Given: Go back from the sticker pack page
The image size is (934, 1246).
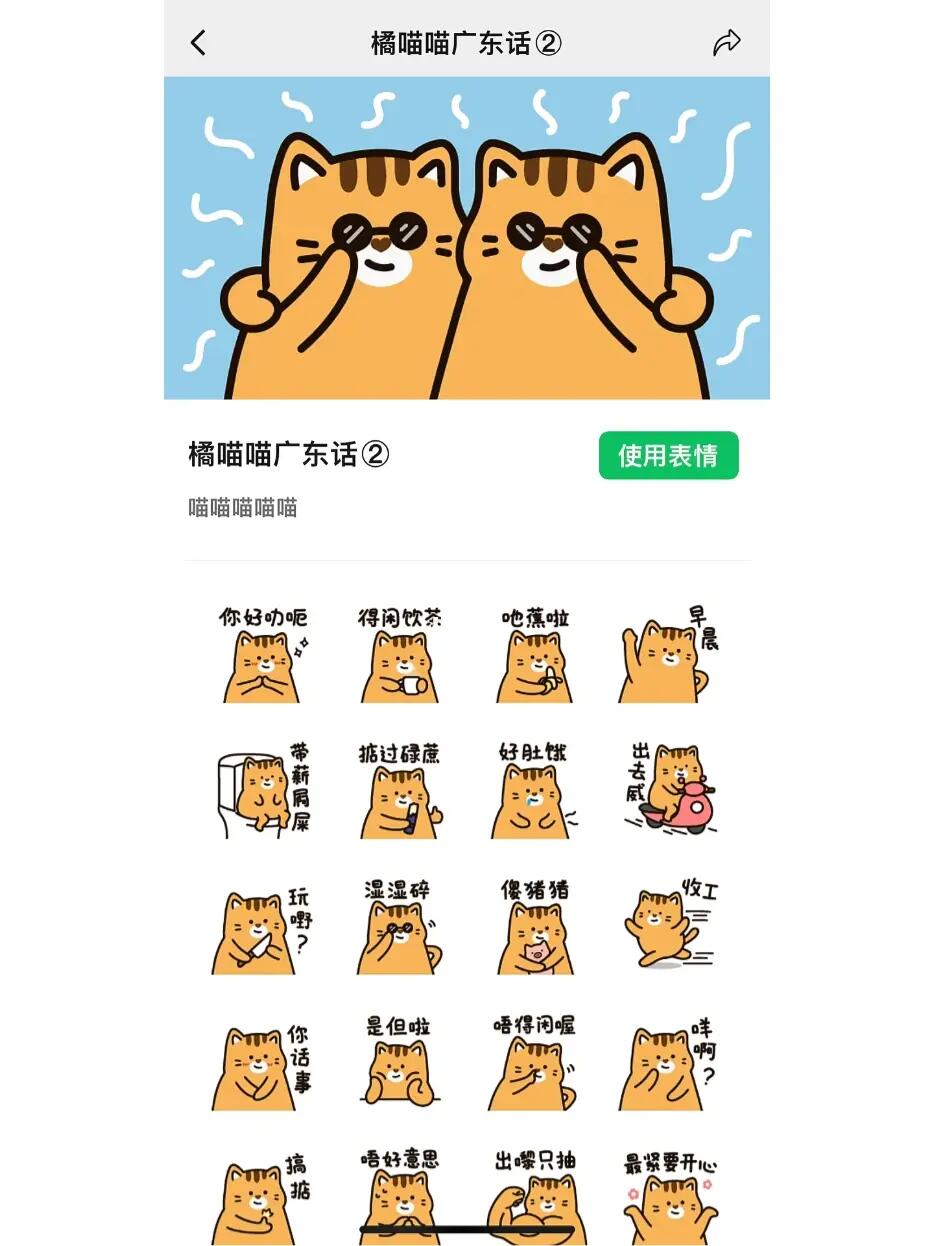Looking at the screenshot, I should point(198,43).
